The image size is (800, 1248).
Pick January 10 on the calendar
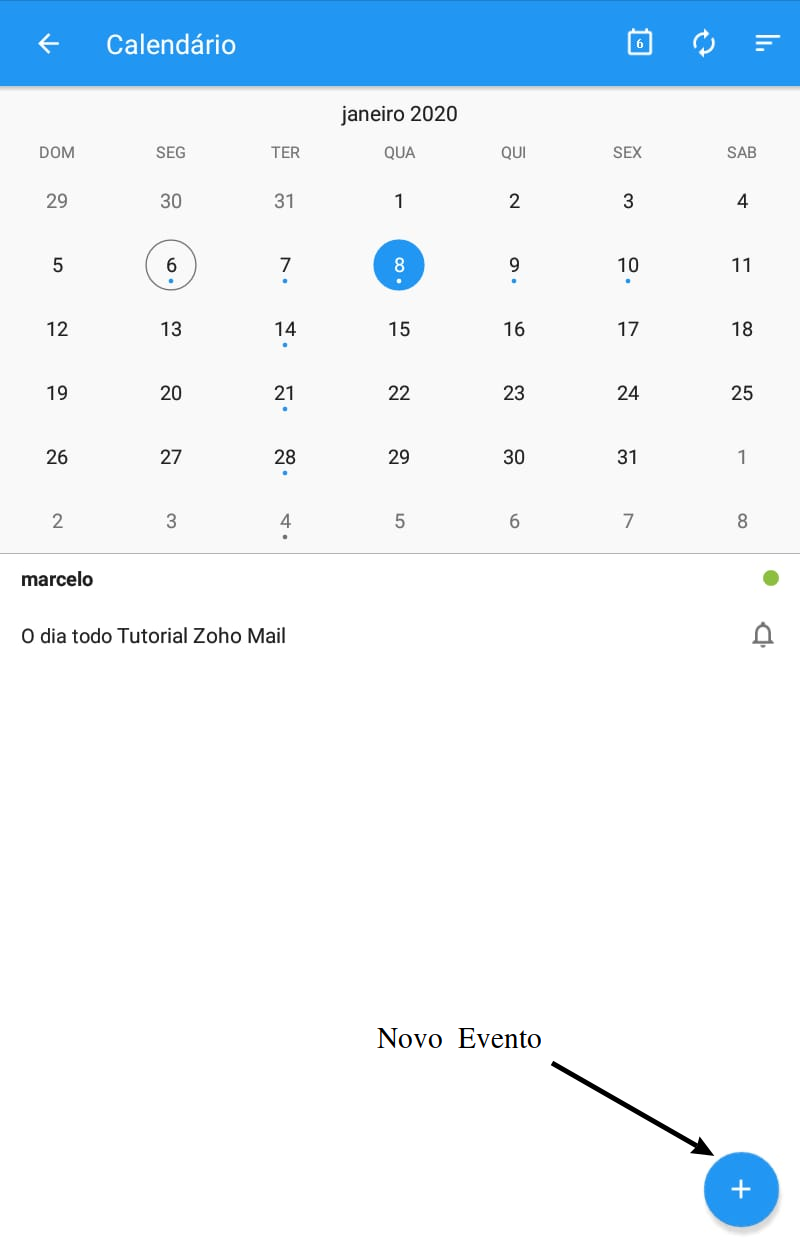628,266
